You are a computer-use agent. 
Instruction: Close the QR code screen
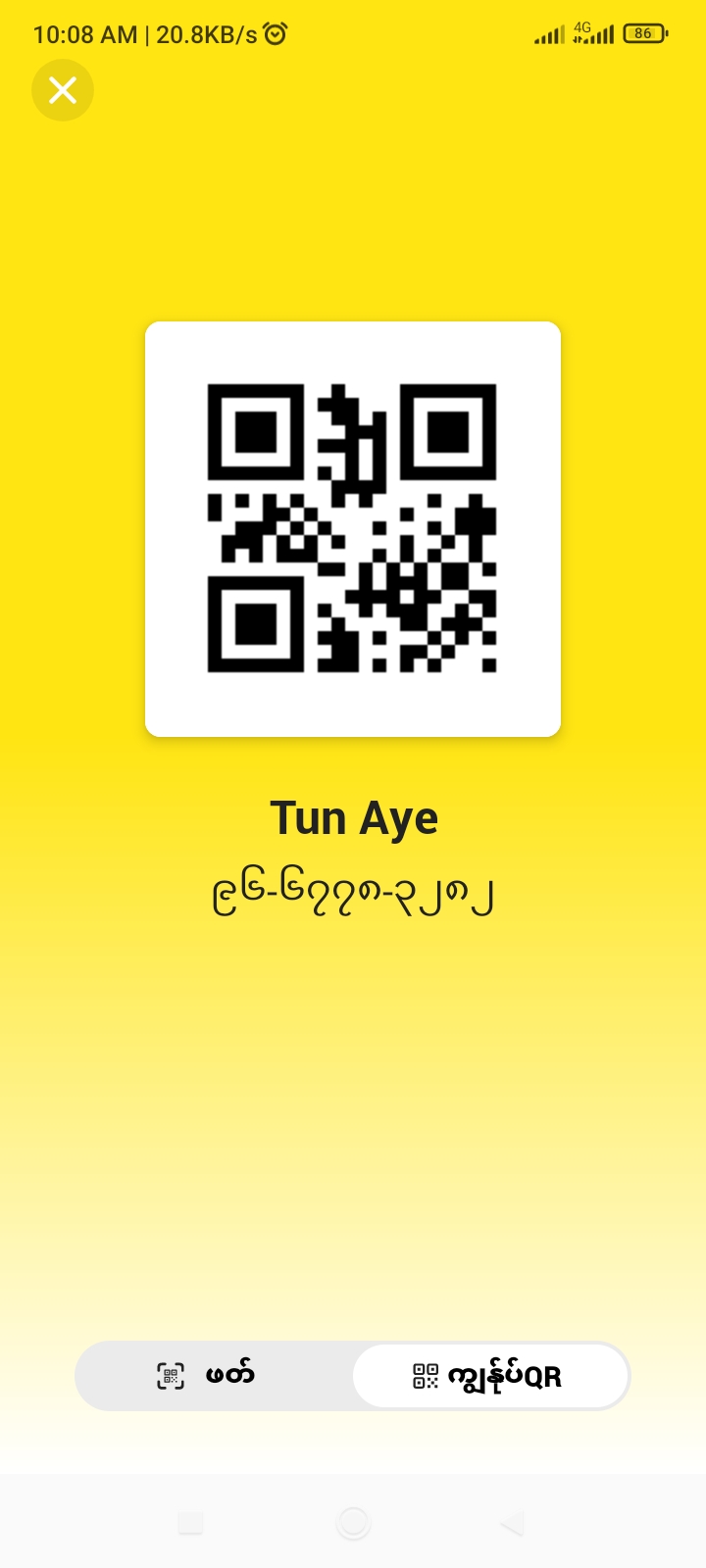coord(63,90)
